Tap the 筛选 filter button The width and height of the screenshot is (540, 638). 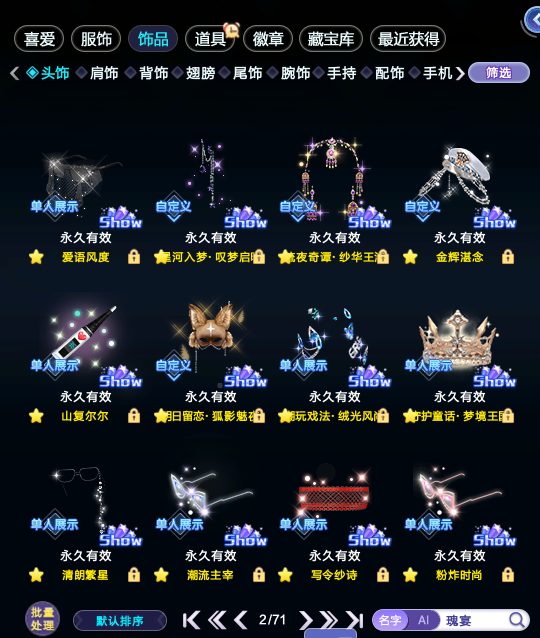pos(499,73)
